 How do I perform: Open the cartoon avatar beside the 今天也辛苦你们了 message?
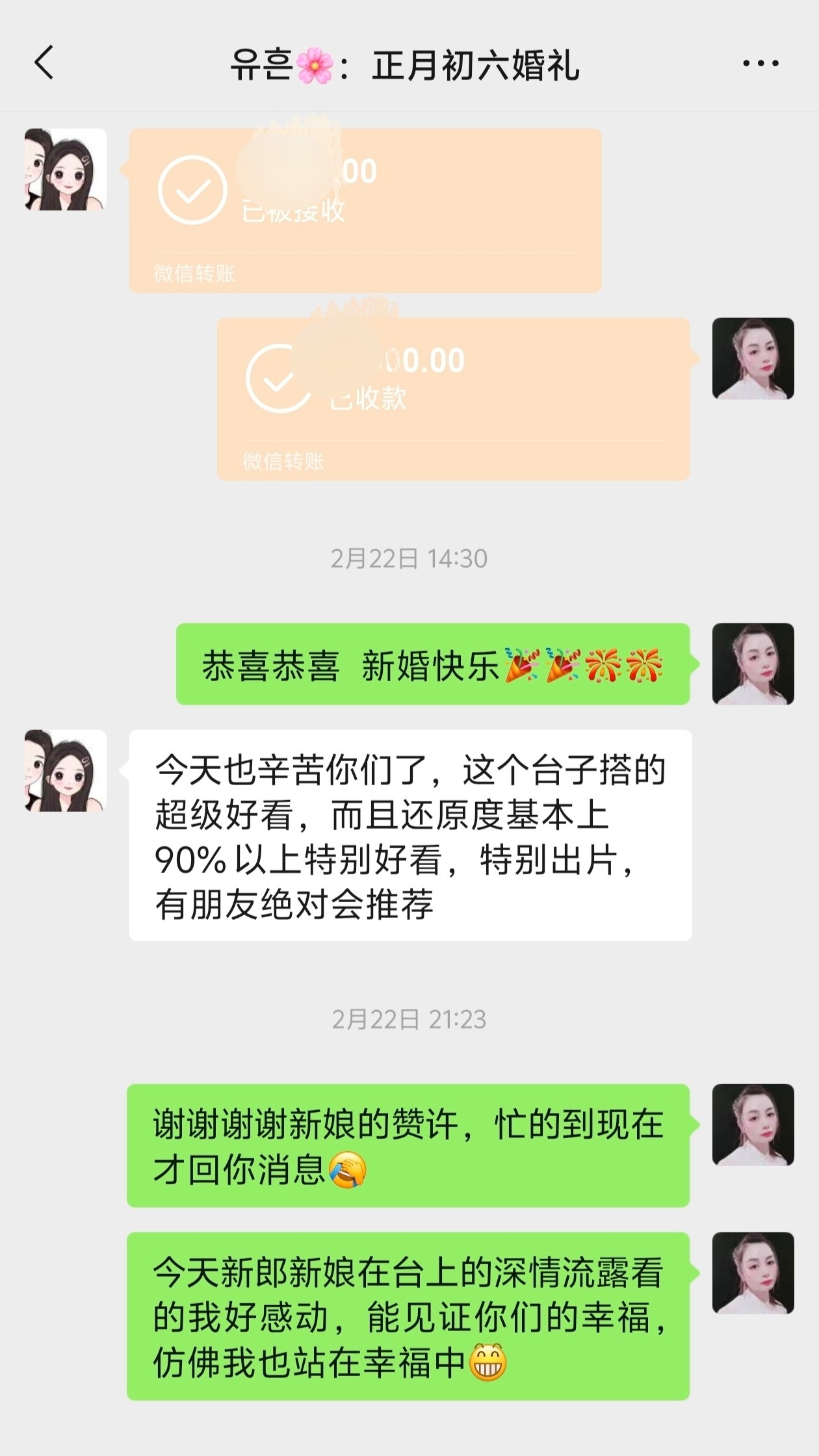[x=66, y=770]
